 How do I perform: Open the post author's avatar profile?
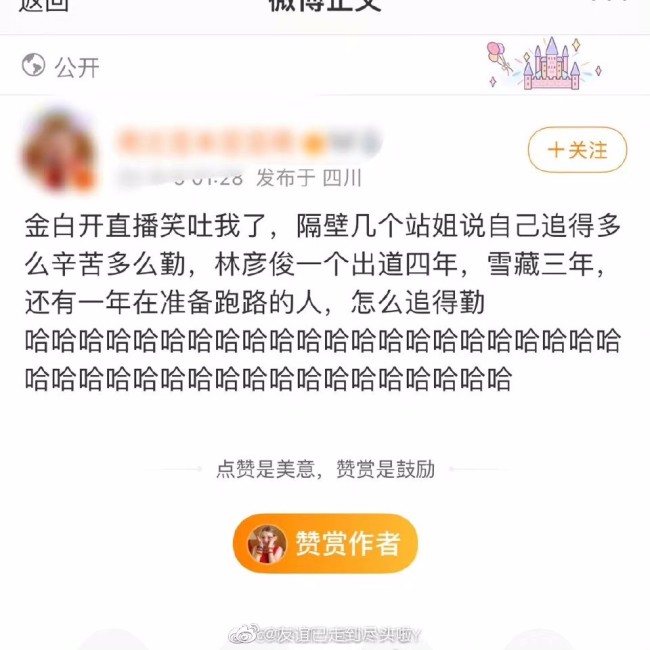(60, 152)
